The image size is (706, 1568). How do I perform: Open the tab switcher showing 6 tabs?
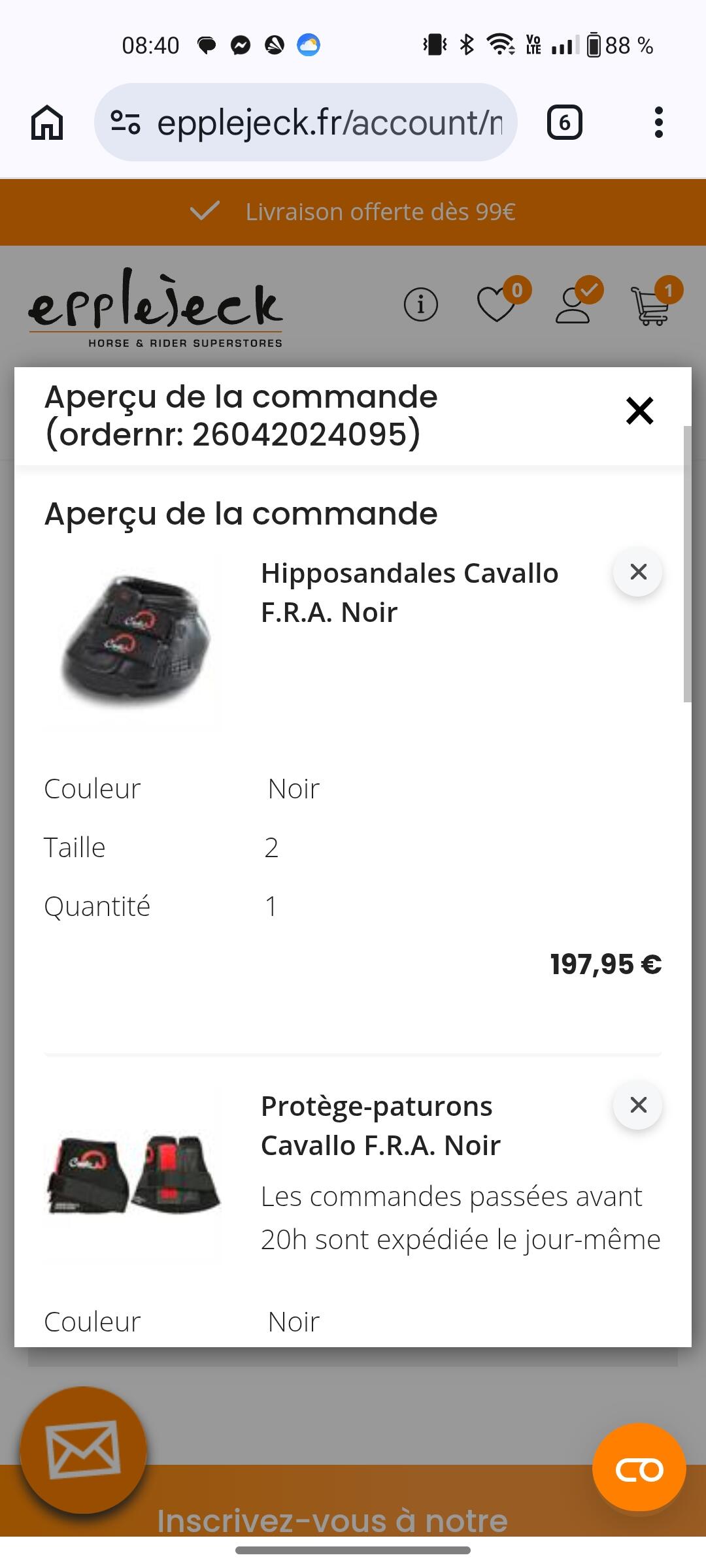564,123
